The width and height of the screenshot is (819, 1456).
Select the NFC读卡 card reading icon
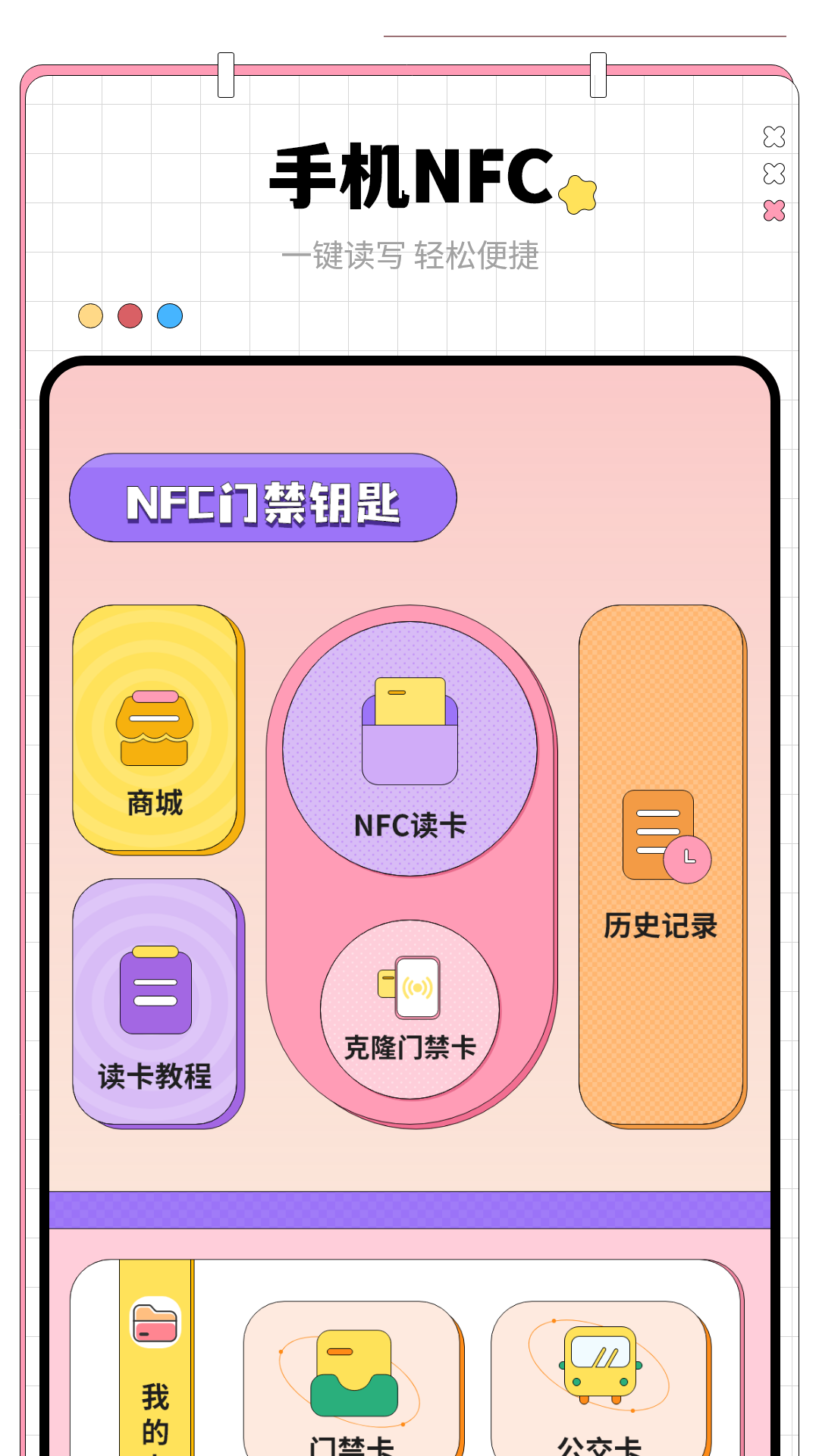pyautogui.click(x=408, y=732)
